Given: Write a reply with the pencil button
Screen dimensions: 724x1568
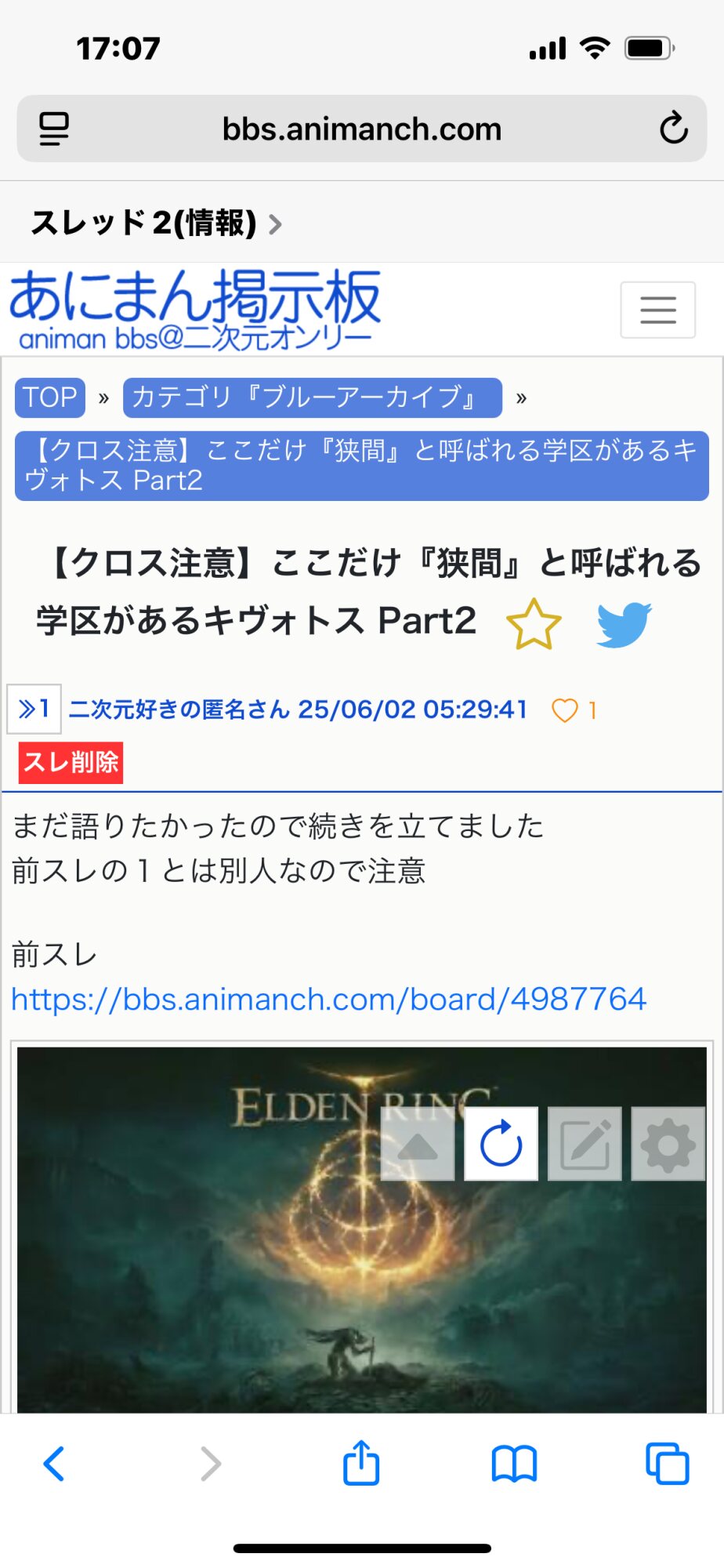Looking at the screenshot, I should tap(585, 1144).
